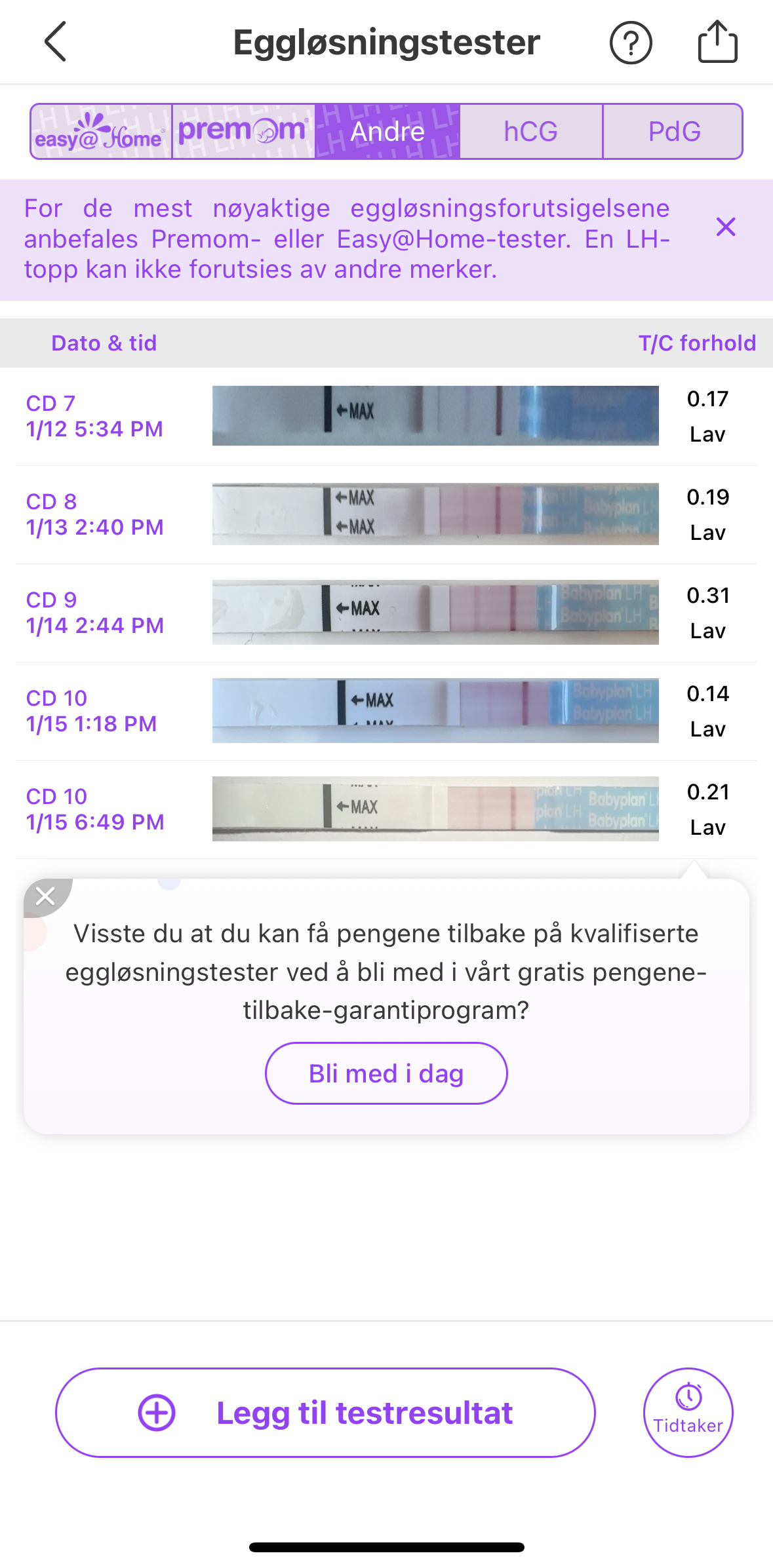Screen dimensions: 773x1568
Task: Open the CD 7 test from 1/12
Action: point(386,416)
